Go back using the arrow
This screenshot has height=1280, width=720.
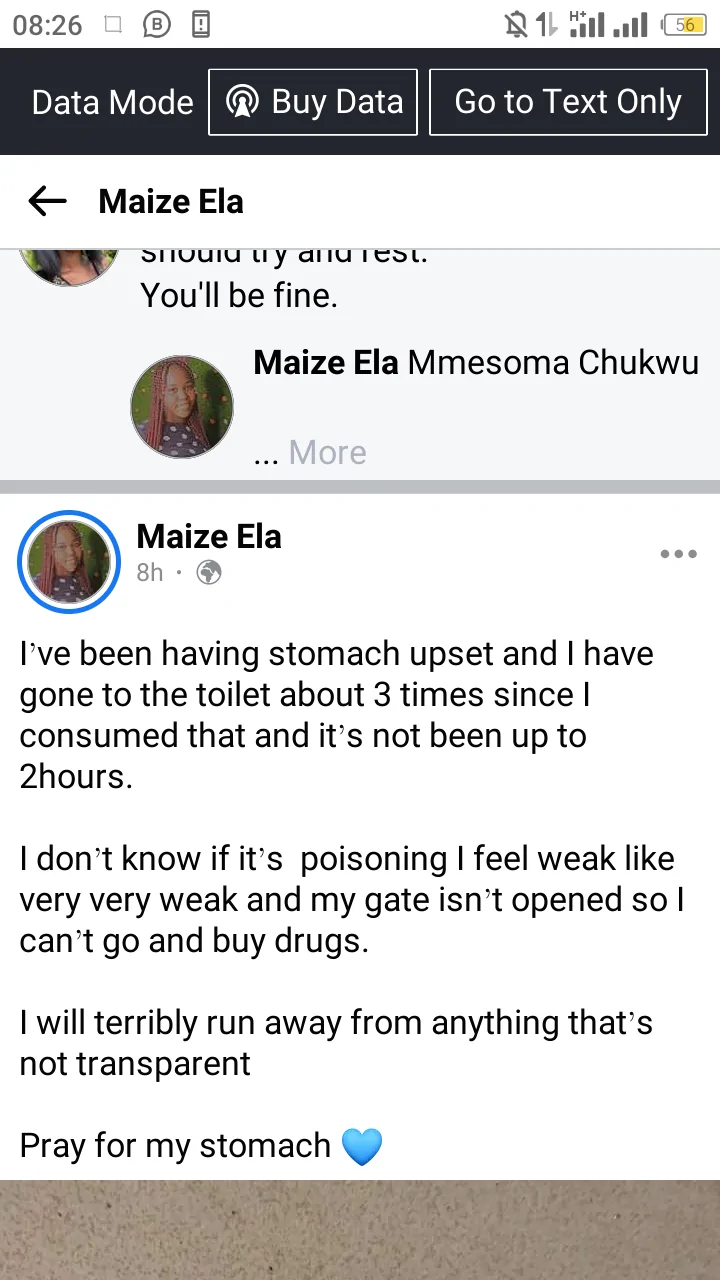47,202
